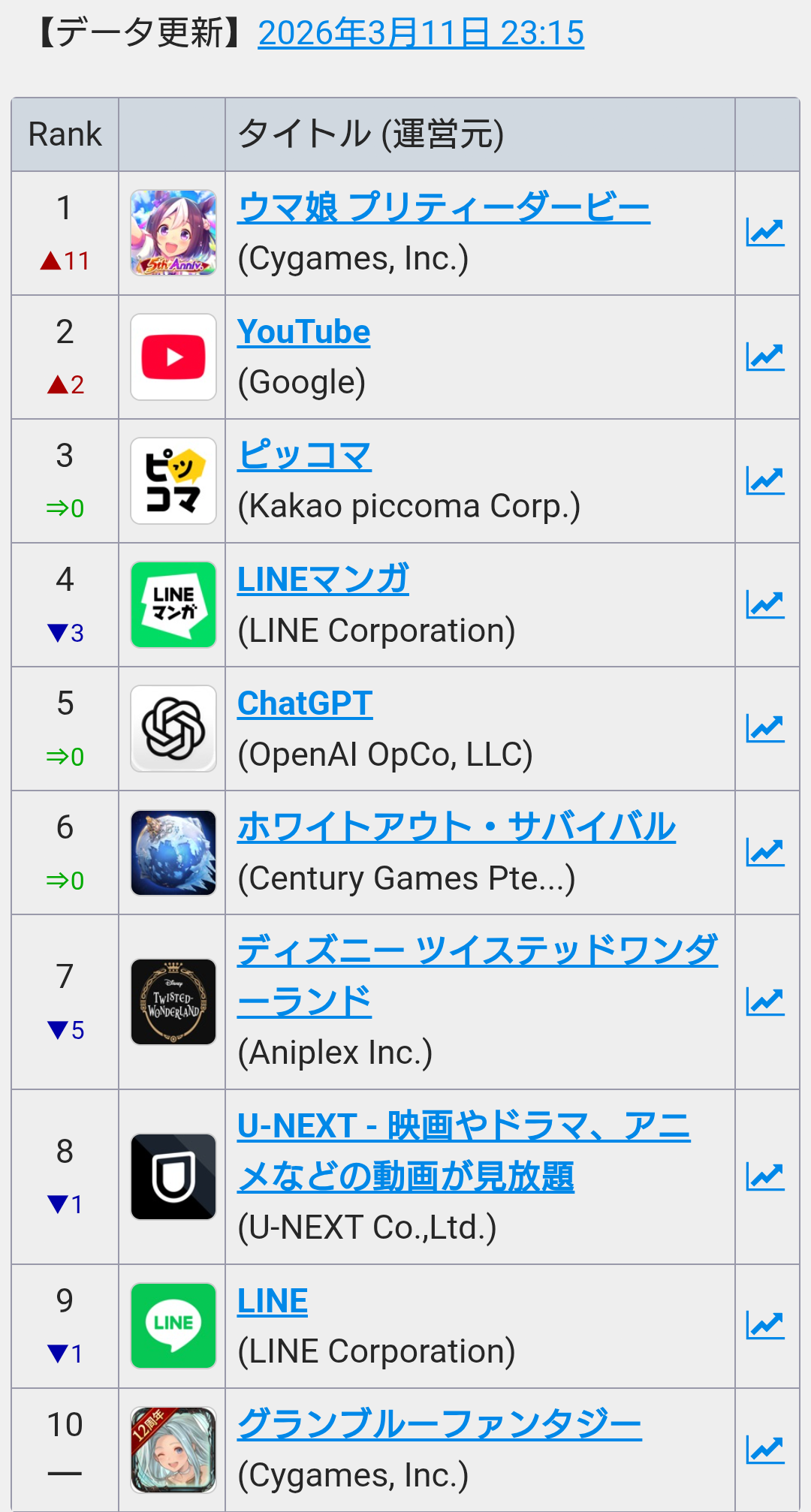Open the LINE messenger title link
The width and height of the screenshot is (811, 1512).
coord(272,1301)
